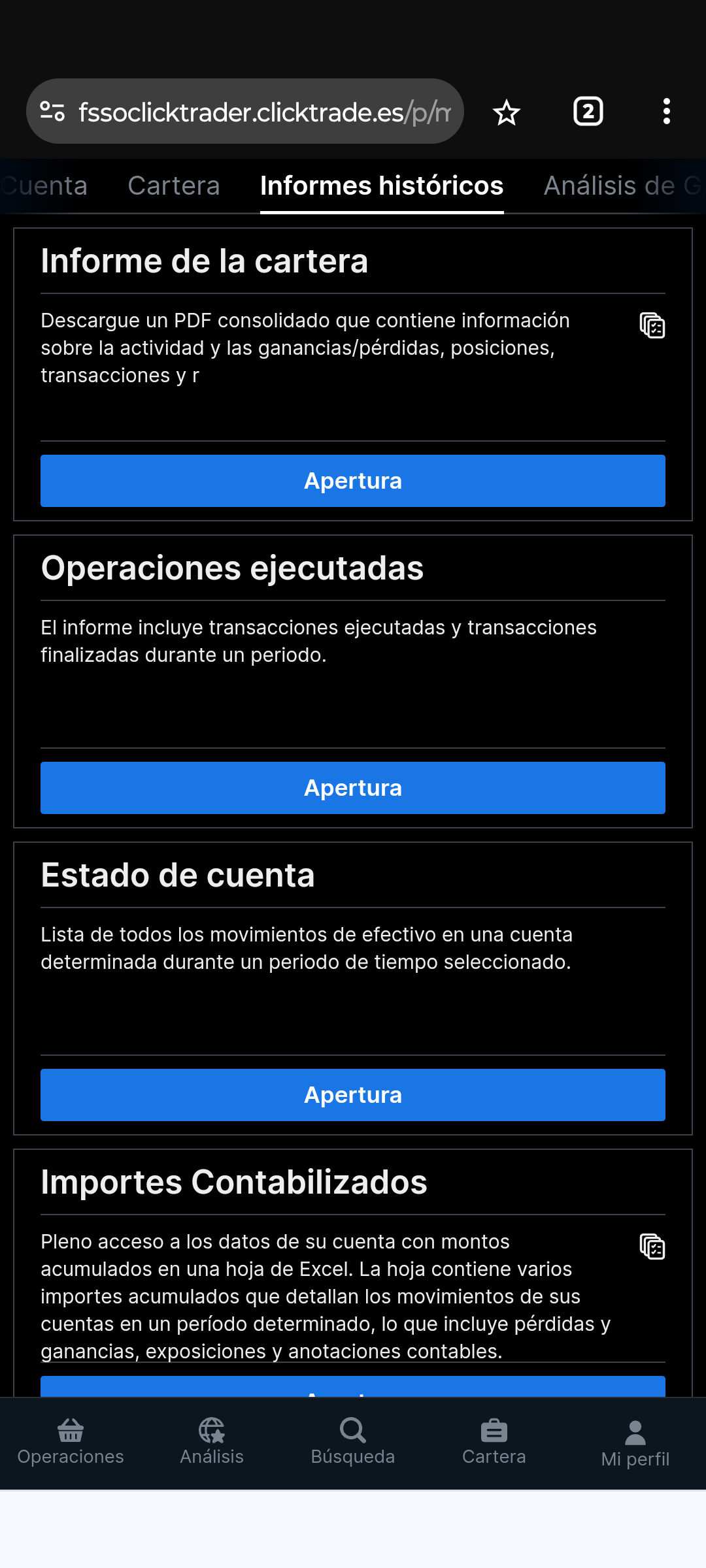This screenshot has height=1568, width=706.
Task: Go to Operaciones in bottom navigation
Action: pyautogui.click(x=71, y=1443)
